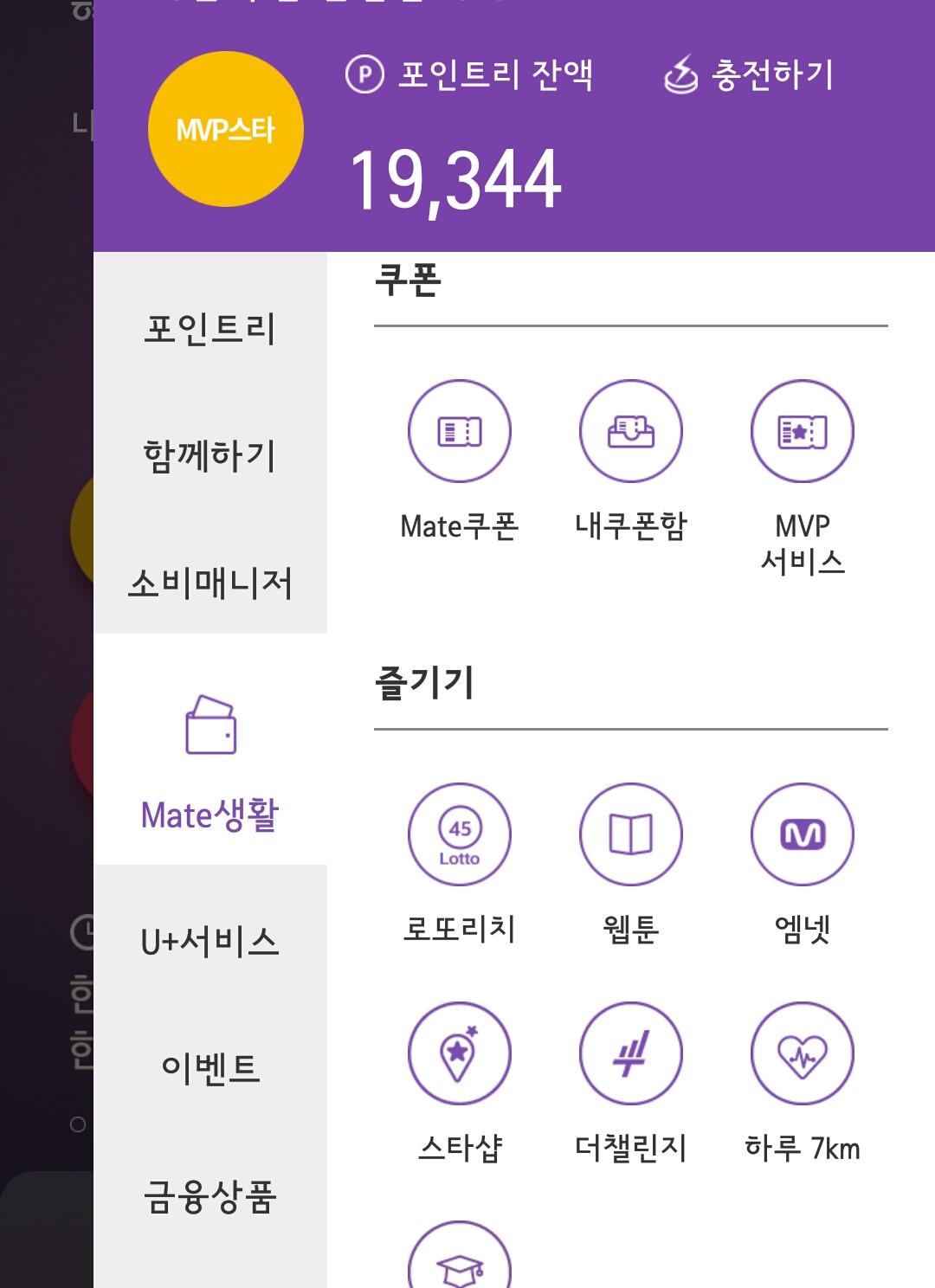Switch to the 함께하기 section
935x1288 pixels.
click(x=210, y=456)
